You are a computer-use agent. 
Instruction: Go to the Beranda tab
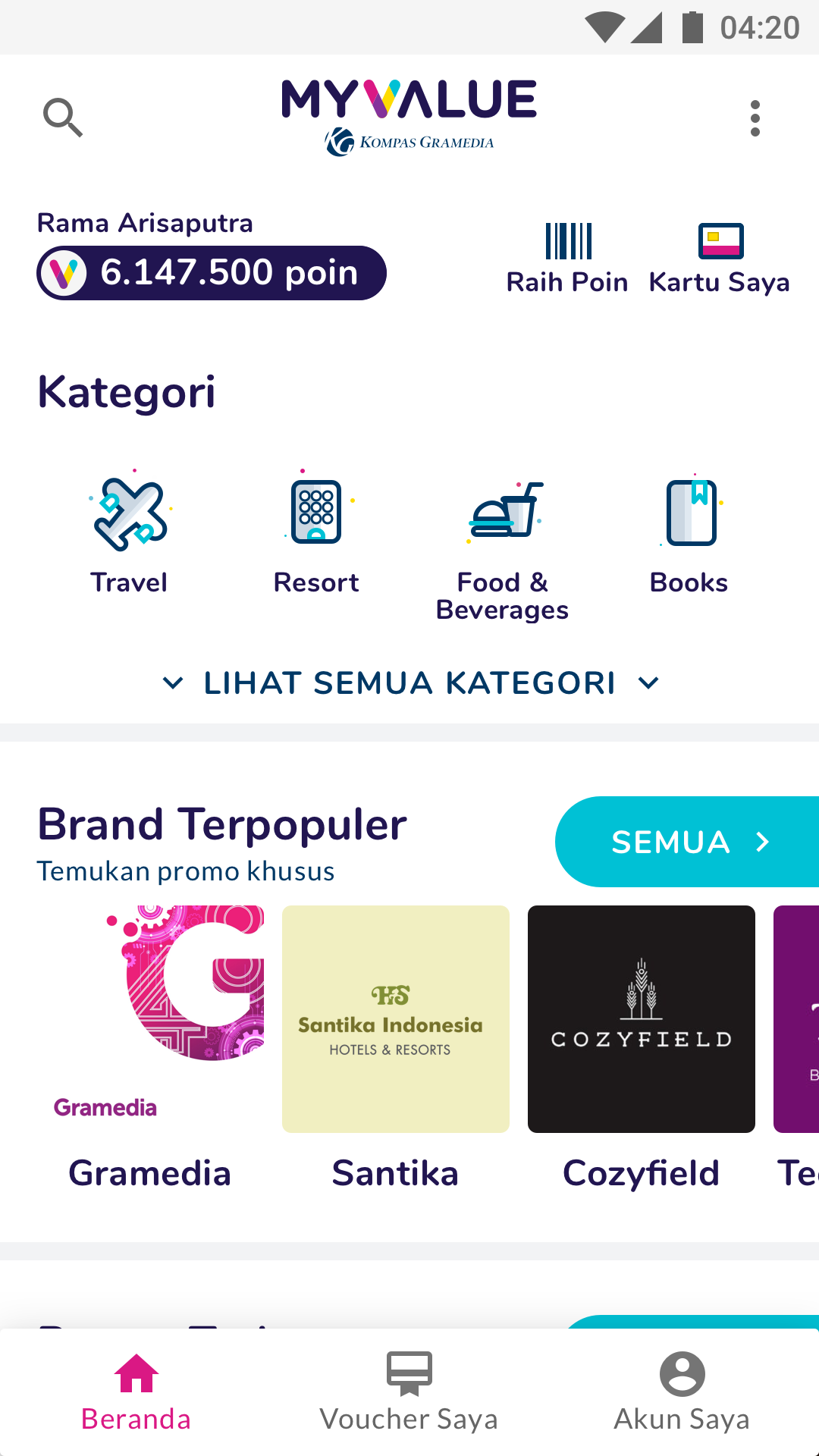(x=136, y=1393)
